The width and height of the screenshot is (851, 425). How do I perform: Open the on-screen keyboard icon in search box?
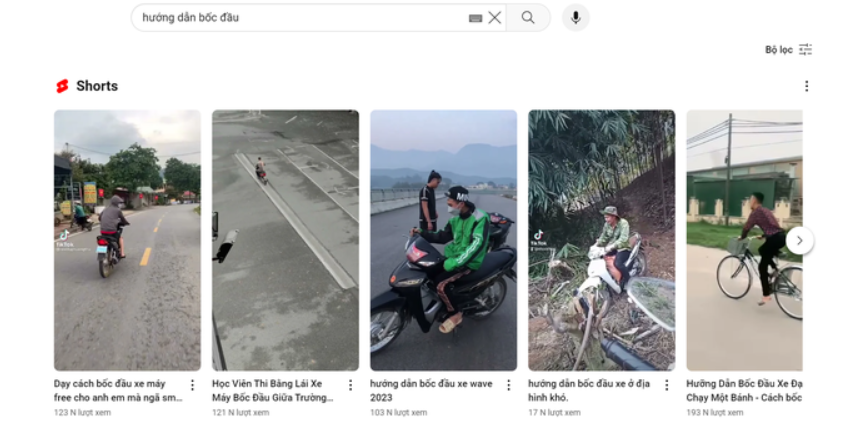(475, 18)
